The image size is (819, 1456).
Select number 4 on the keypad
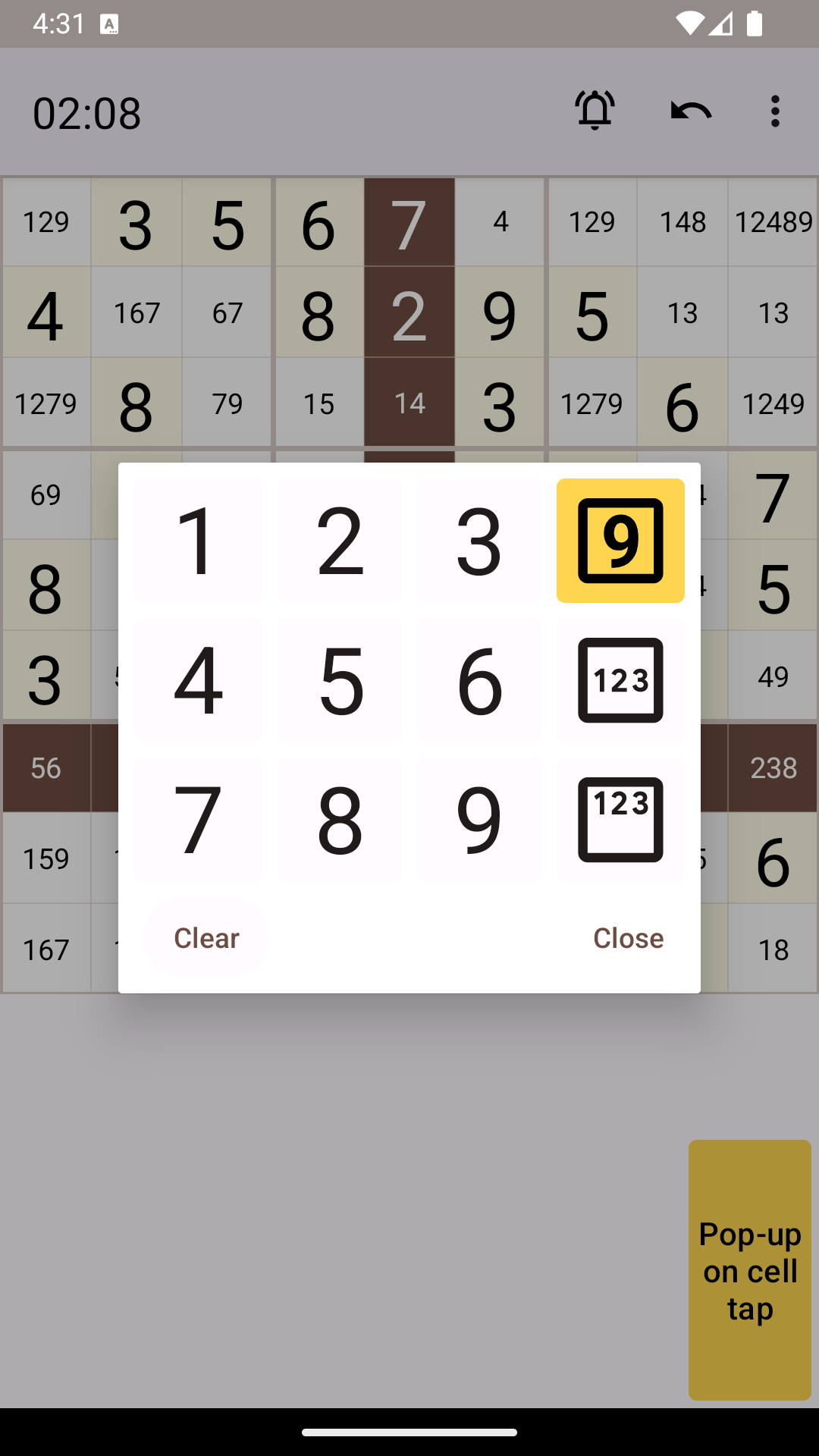(198, 680)
